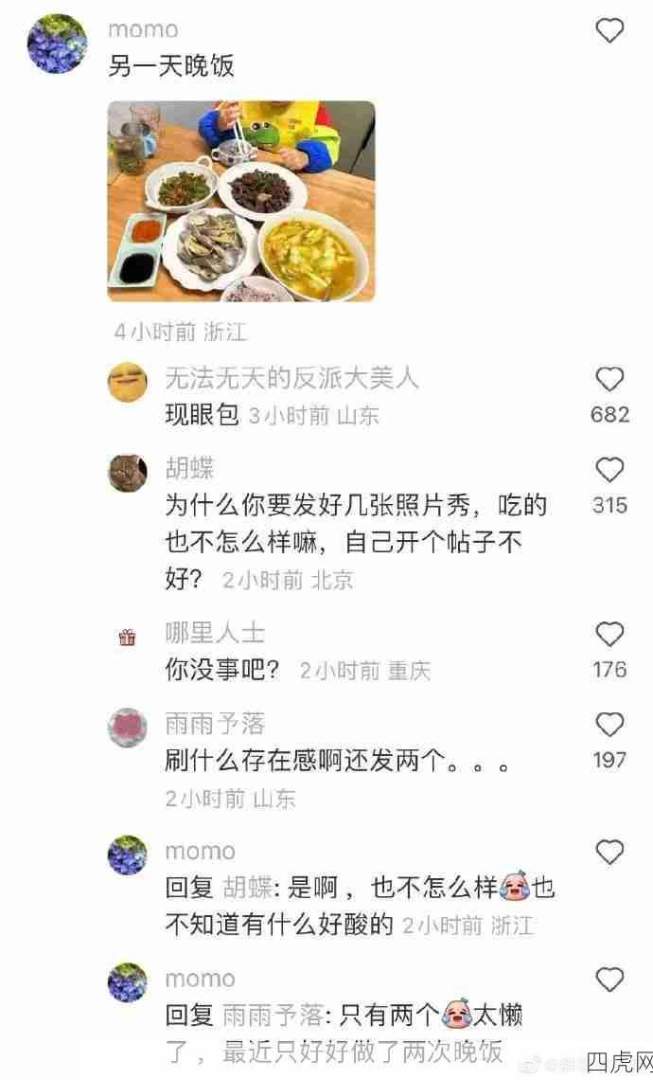Open 雨雨予落's profile avatar
Image resolution: width=653 pixels, height=1080 pixels.
pyautogui.click(x=127, y=727)
